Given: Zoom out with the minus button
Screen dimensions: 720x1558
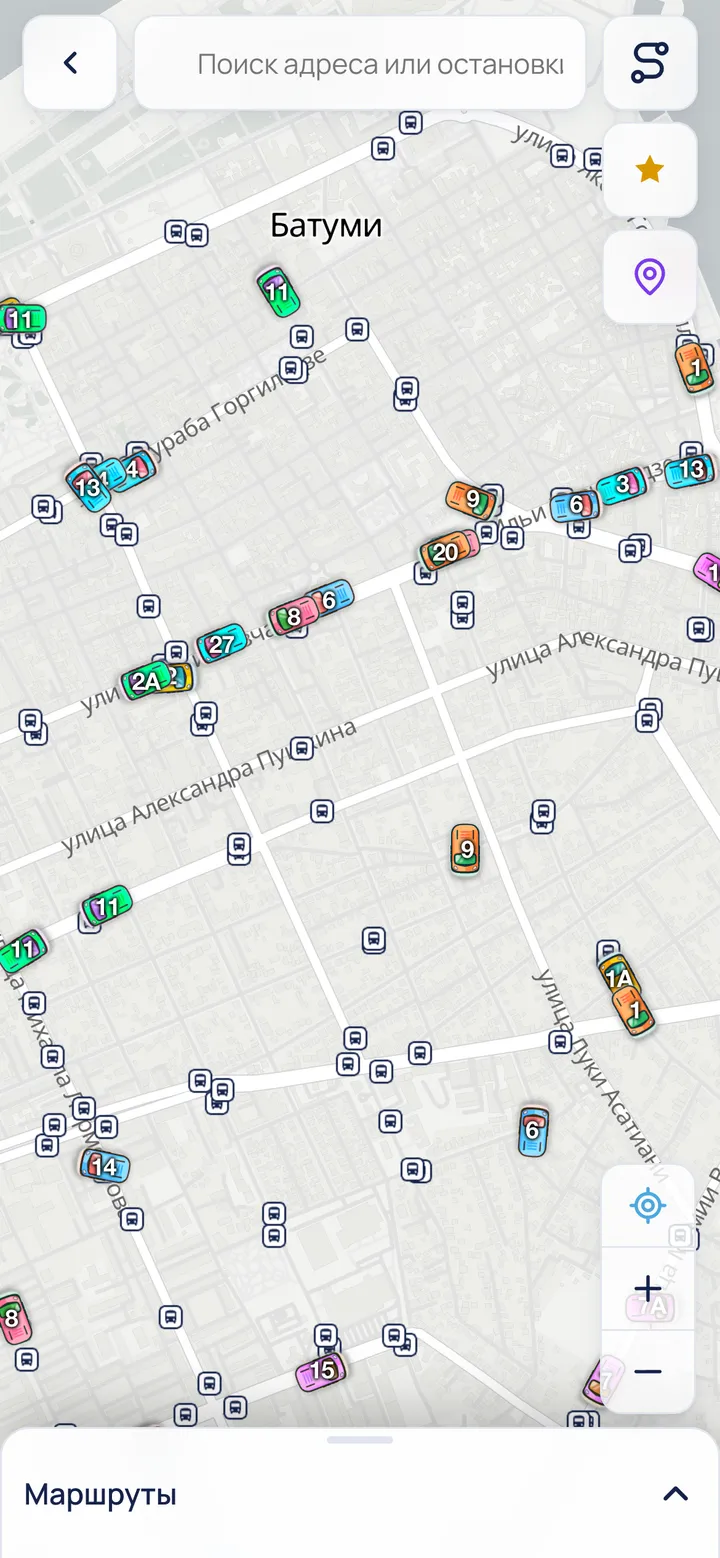Looking at the screenshot, I should pos(648,1372).
